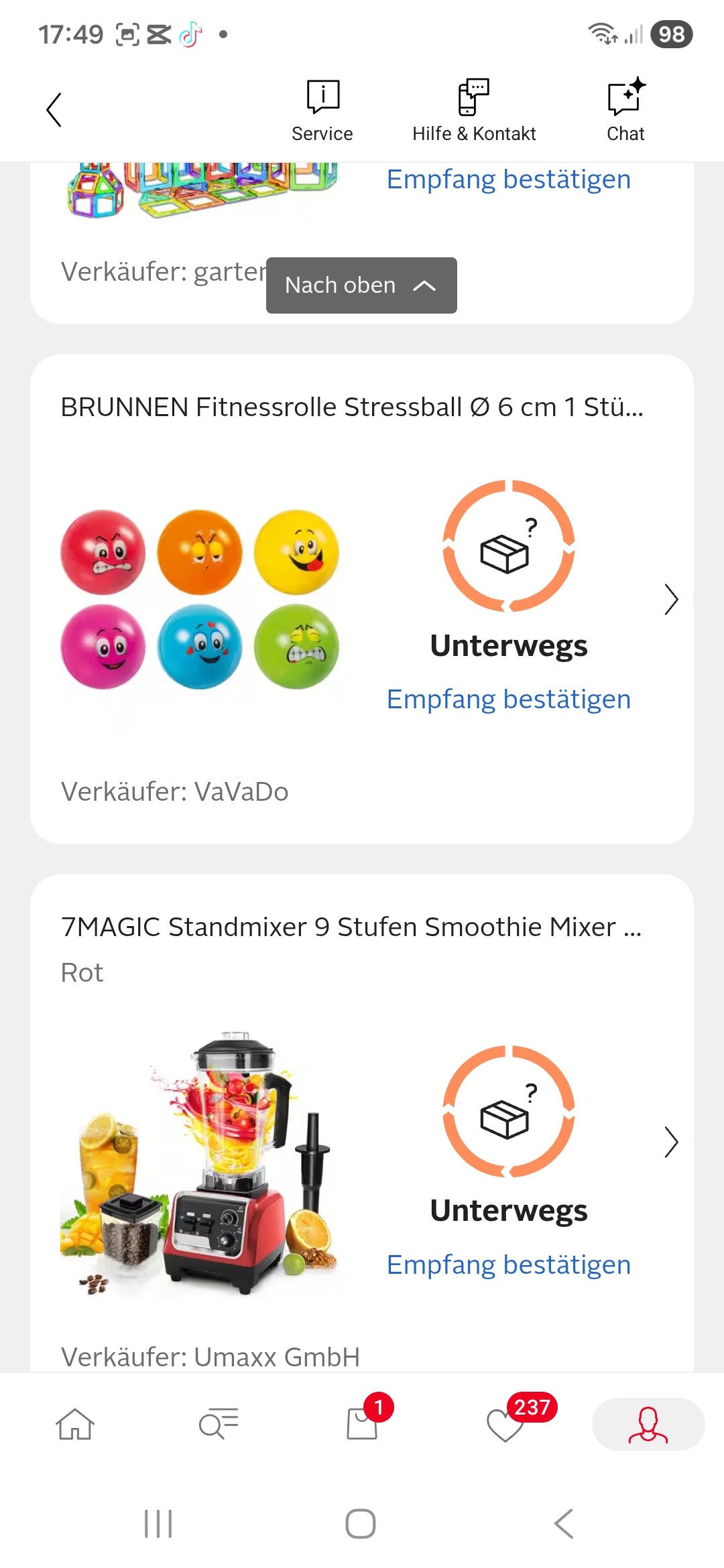724x1568 pixels.
Task: View the BRUNNEN Stressball product image
Action: point(200,599)
